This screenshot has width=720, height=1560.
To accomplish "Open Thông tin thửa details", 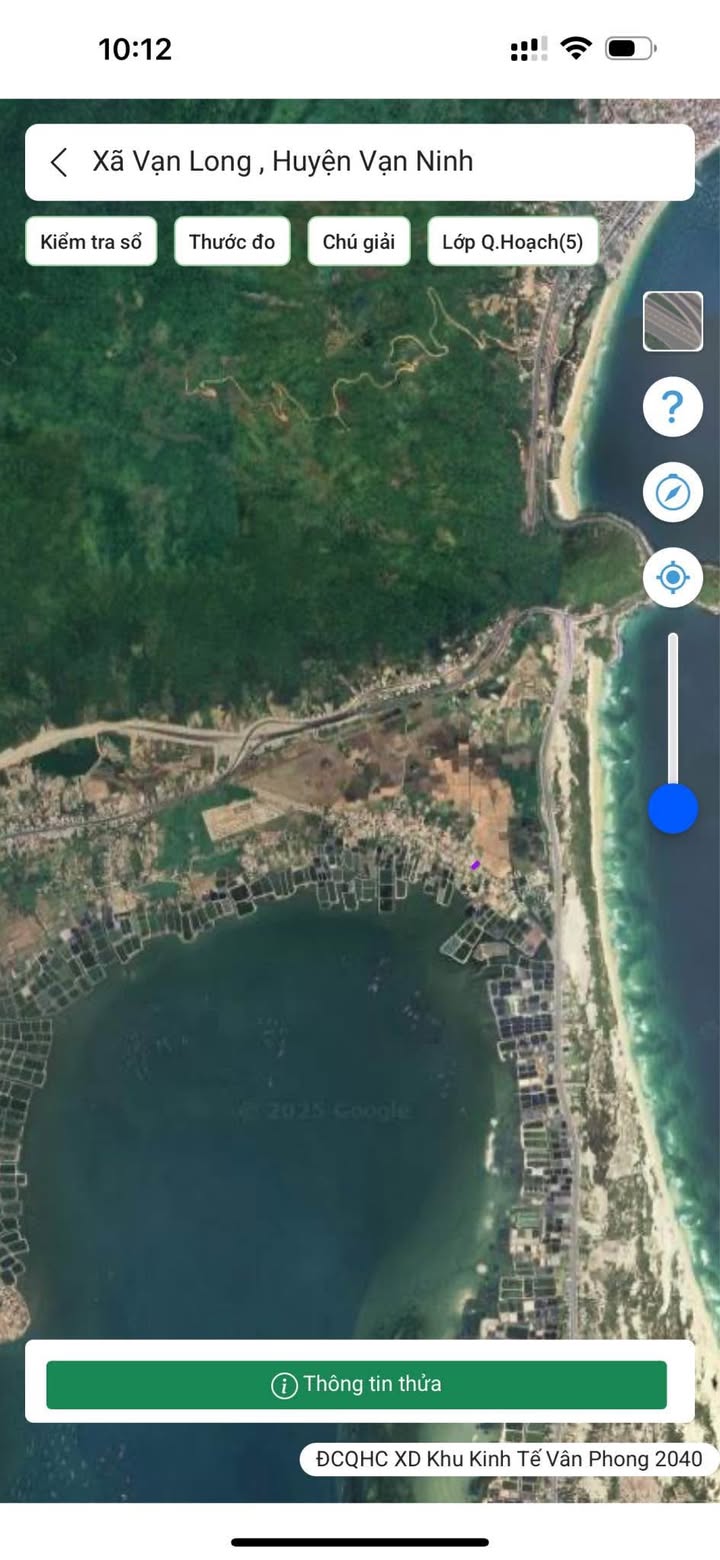I will [356, 1385].
